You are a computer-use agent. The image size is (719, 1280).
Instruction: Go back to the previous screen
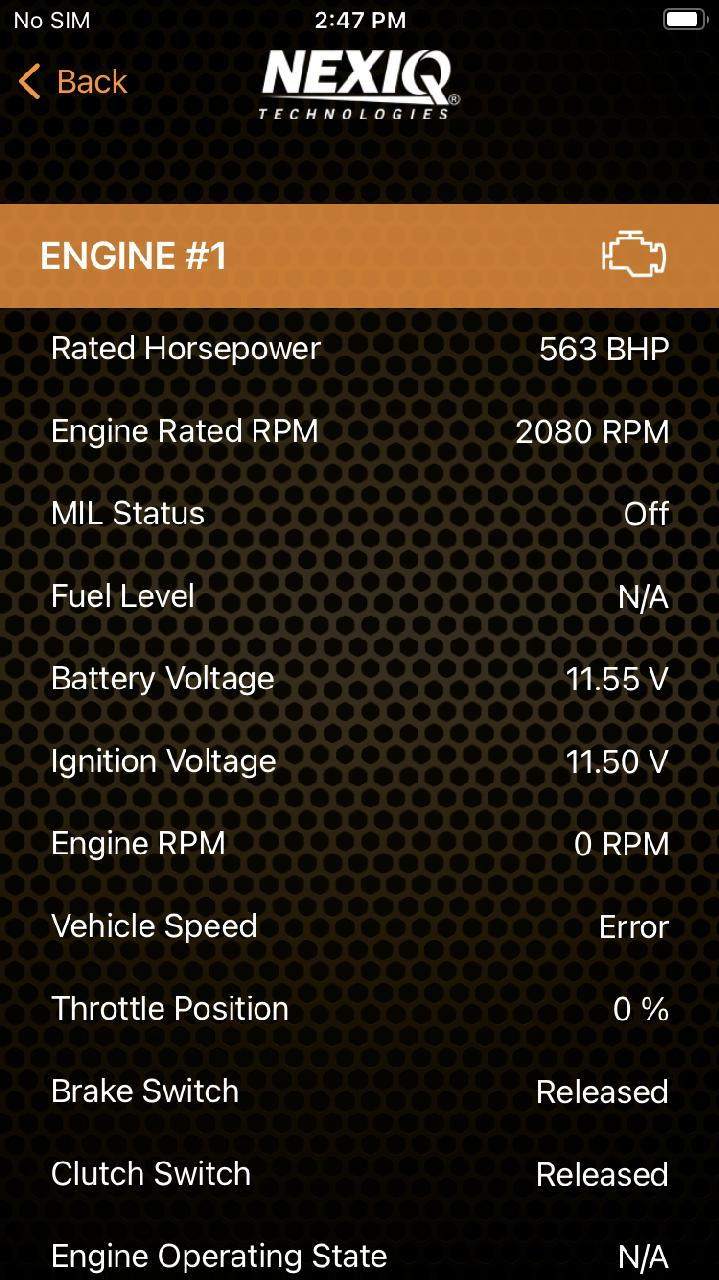click(73, 82)
